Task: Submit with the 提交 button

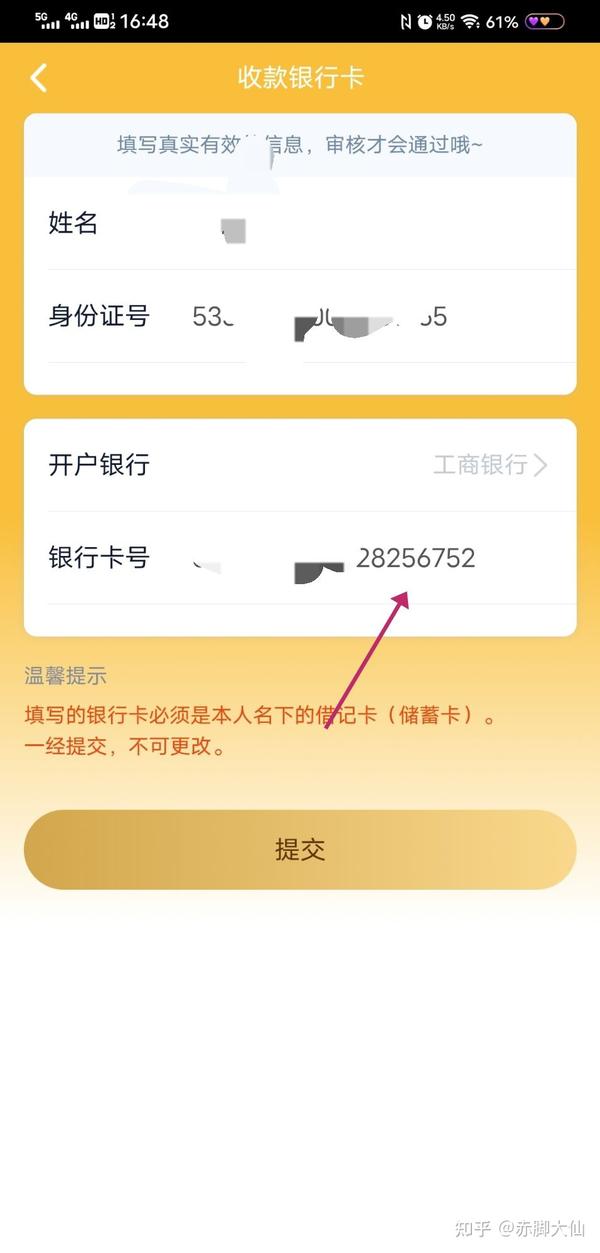Action: [300, 850]
